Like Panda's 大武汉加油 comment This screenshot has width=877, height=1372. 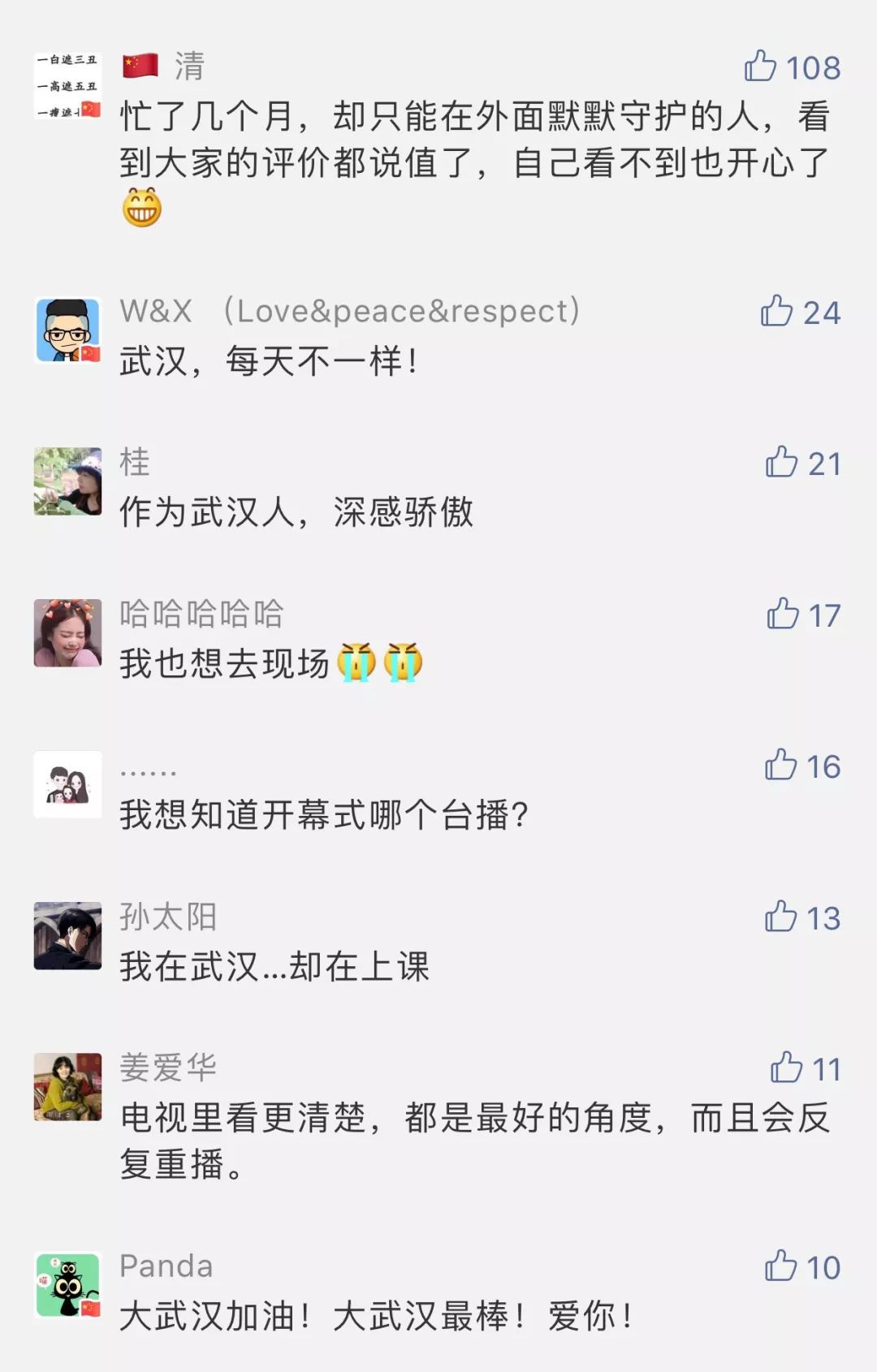tap(781, 1266)
